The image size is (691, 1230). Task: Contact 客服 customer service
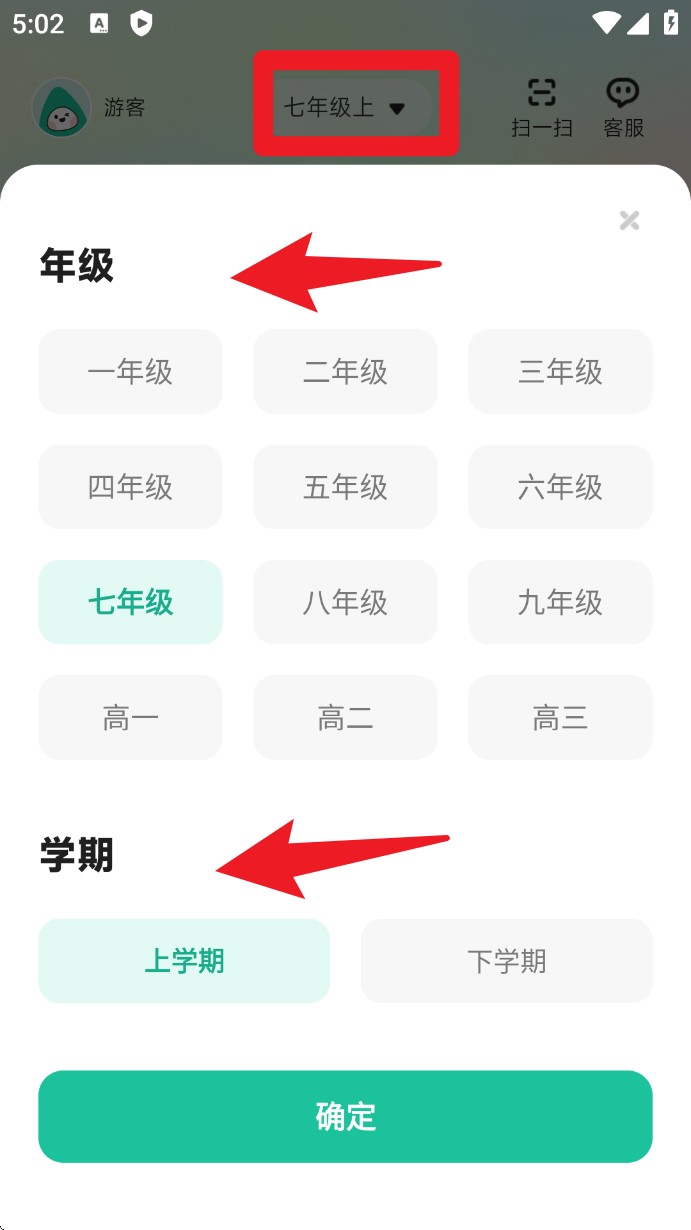point(623,107)
